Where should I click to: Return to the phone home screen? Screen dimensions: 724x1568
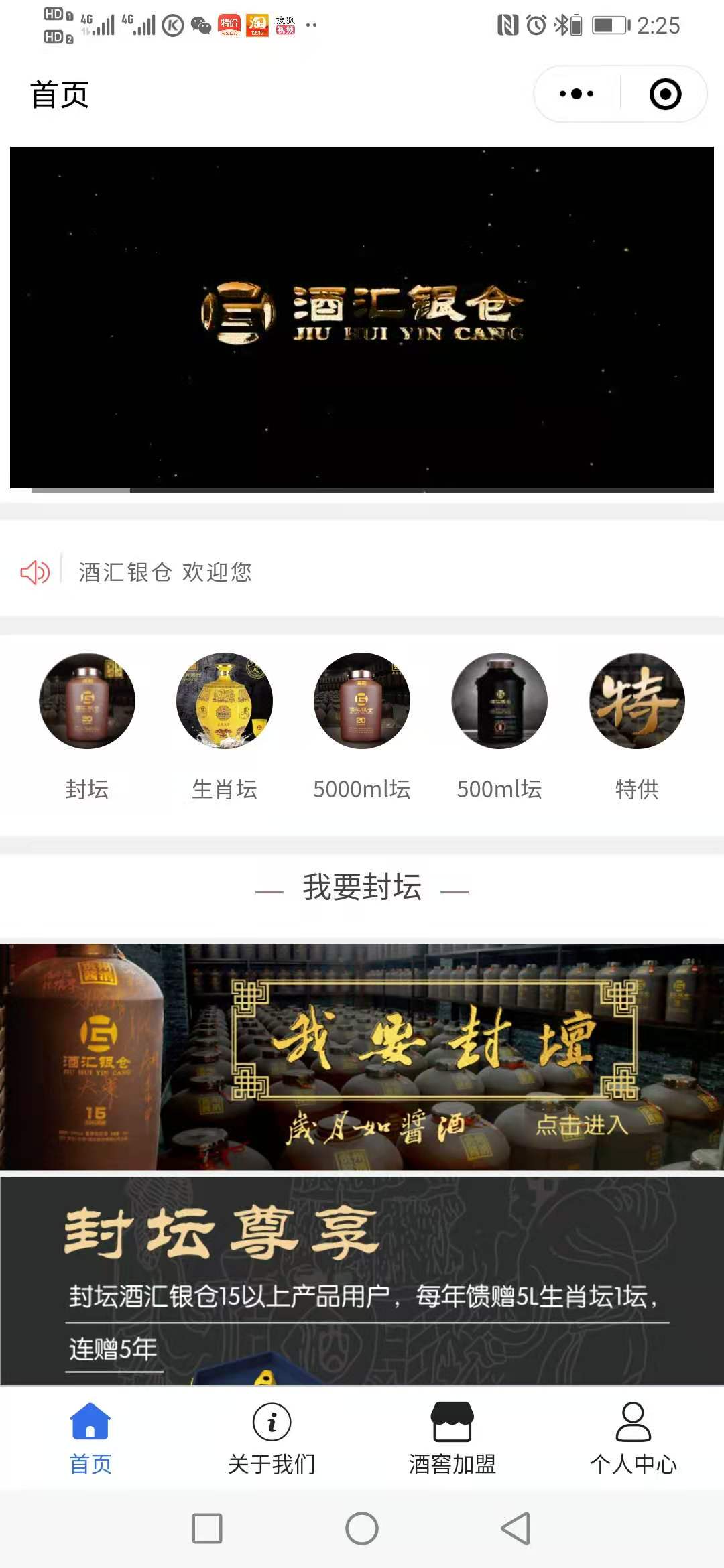tap(362, 1528)
